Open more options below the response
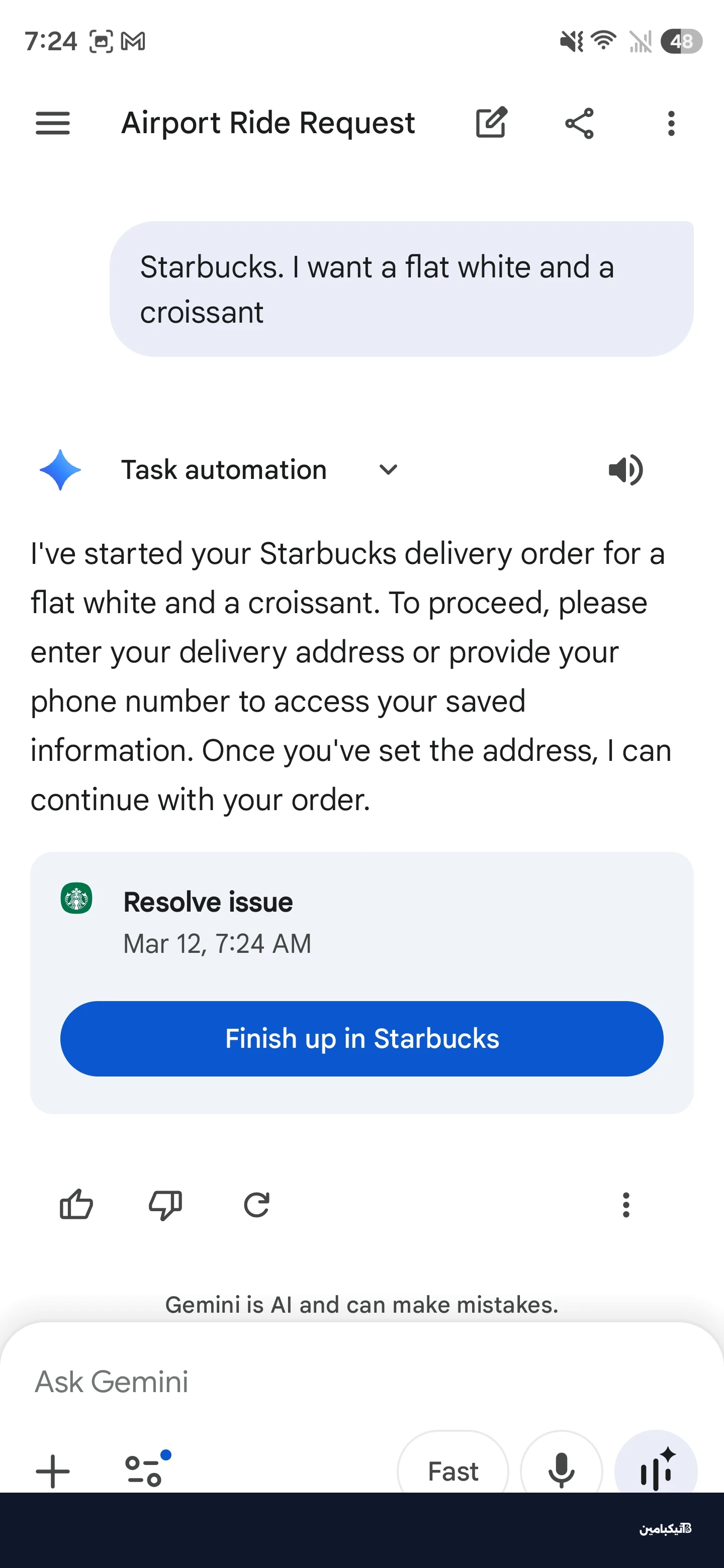 pos(625,1205)
